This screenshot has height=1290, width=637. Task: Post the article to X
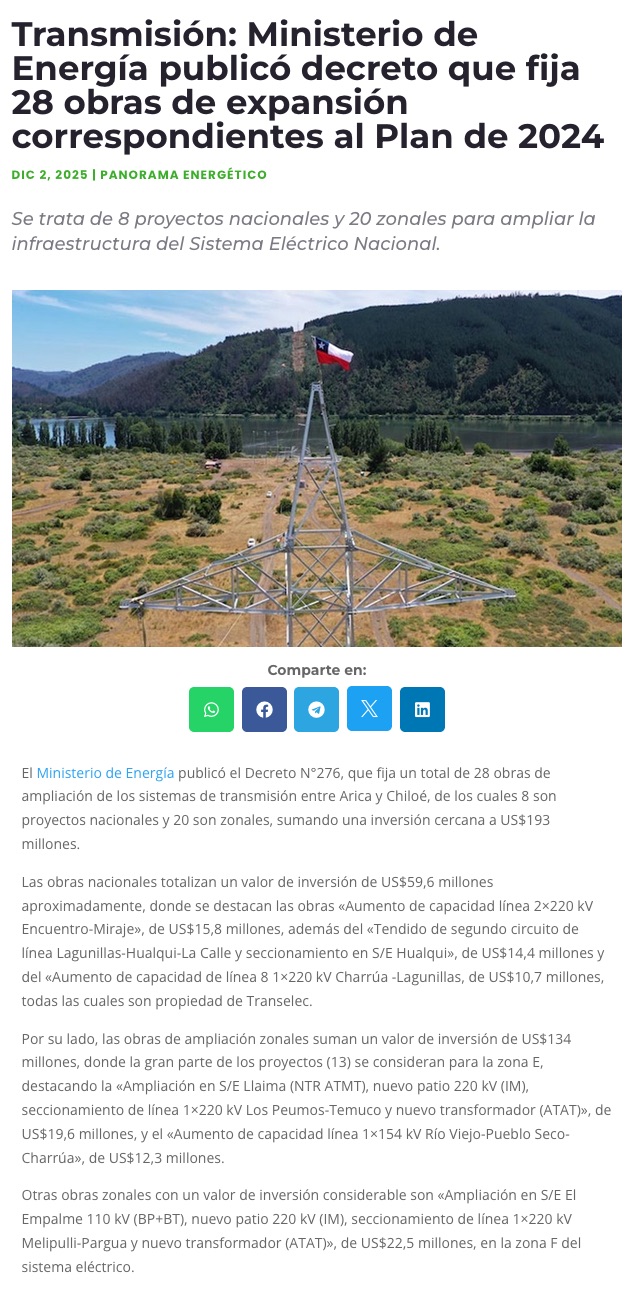point(369,709)
